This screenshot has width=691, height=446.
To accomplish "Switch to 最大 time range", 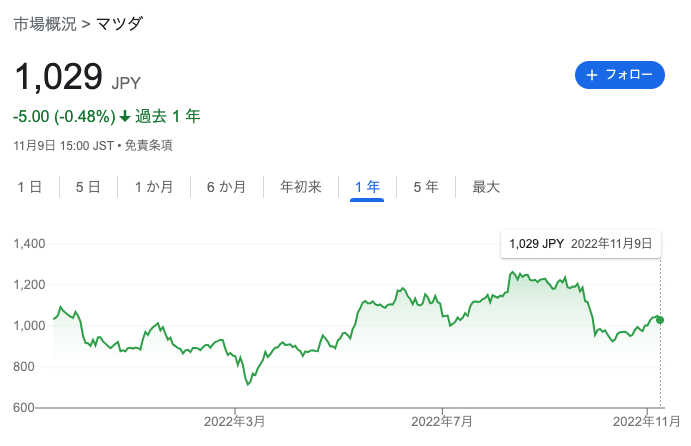I will (486, 186).
